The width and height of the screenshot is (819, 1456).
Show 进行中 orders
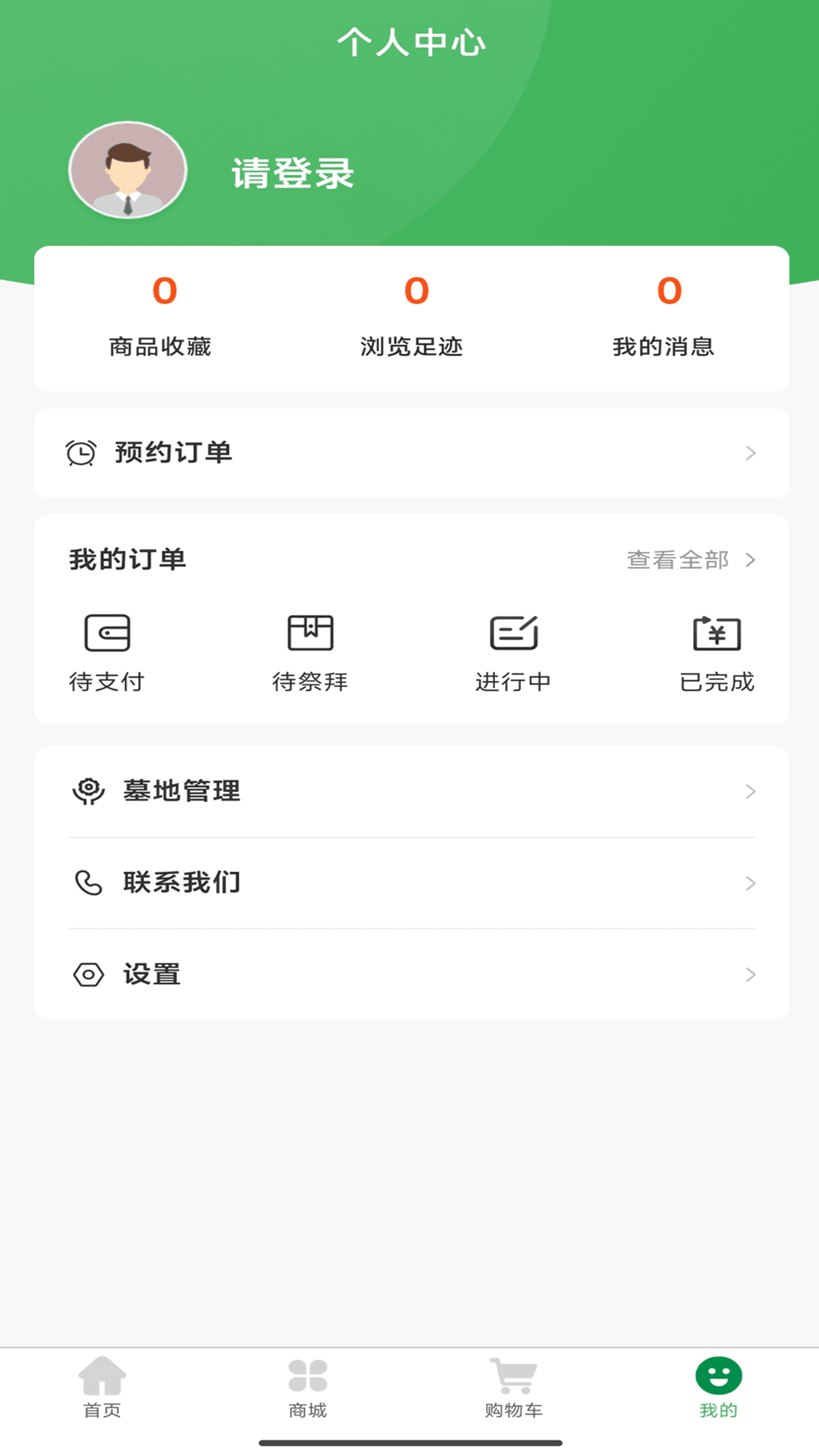coord(513,652)
